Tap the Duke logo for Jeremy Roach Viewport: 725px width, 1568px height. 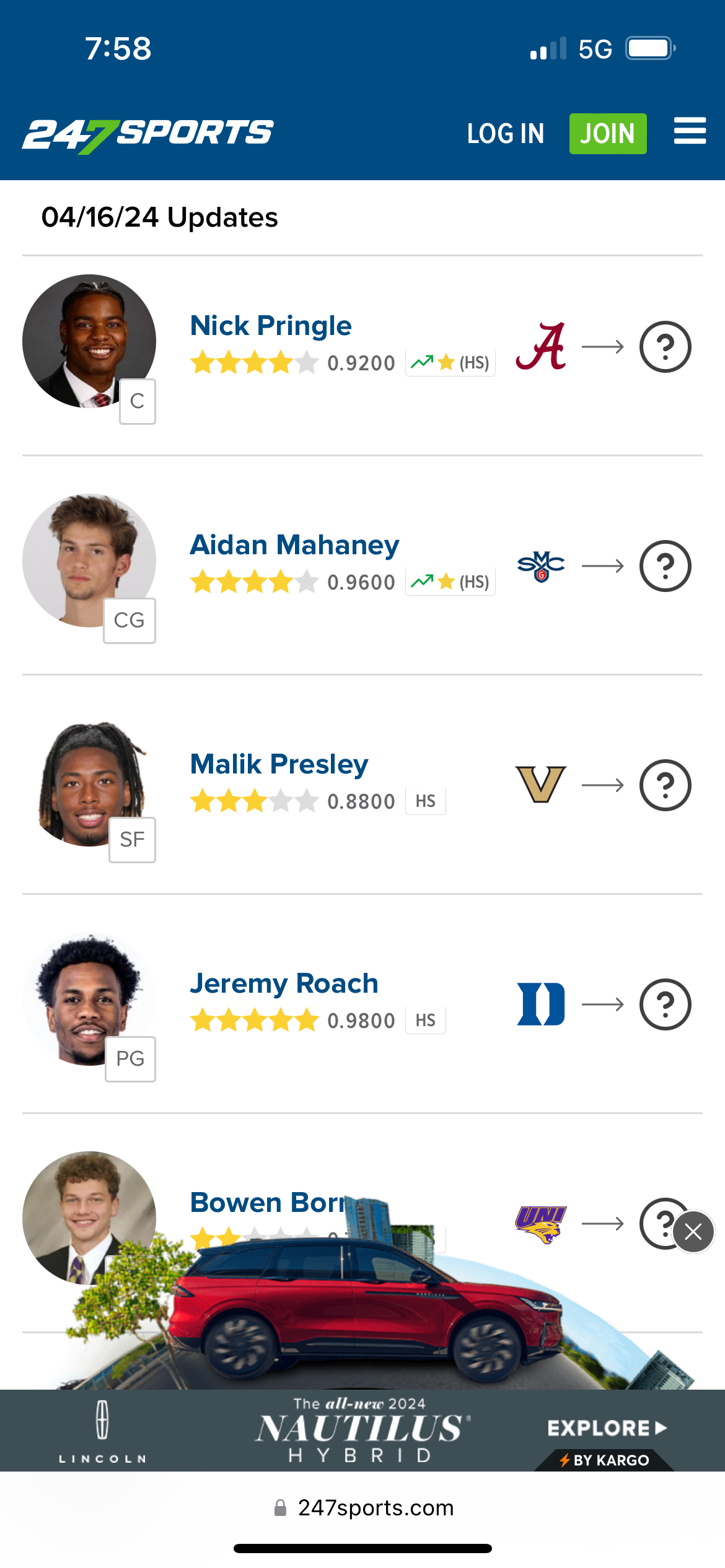point(541,1004)
